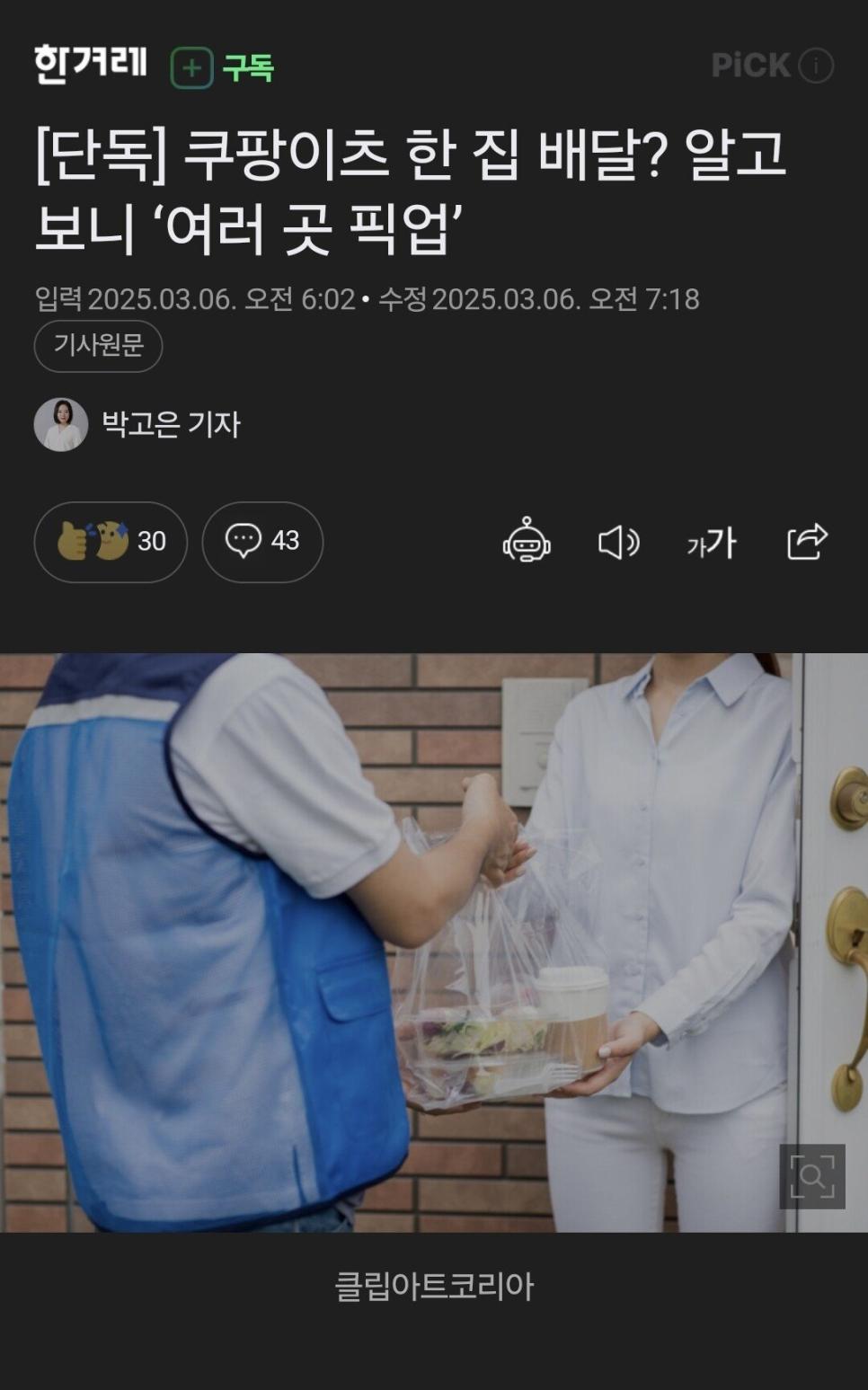Image resolution: width=868 pixels, height=1390 pixels.
Task: Change font size with 가가 icon
Action: point(712,543)
